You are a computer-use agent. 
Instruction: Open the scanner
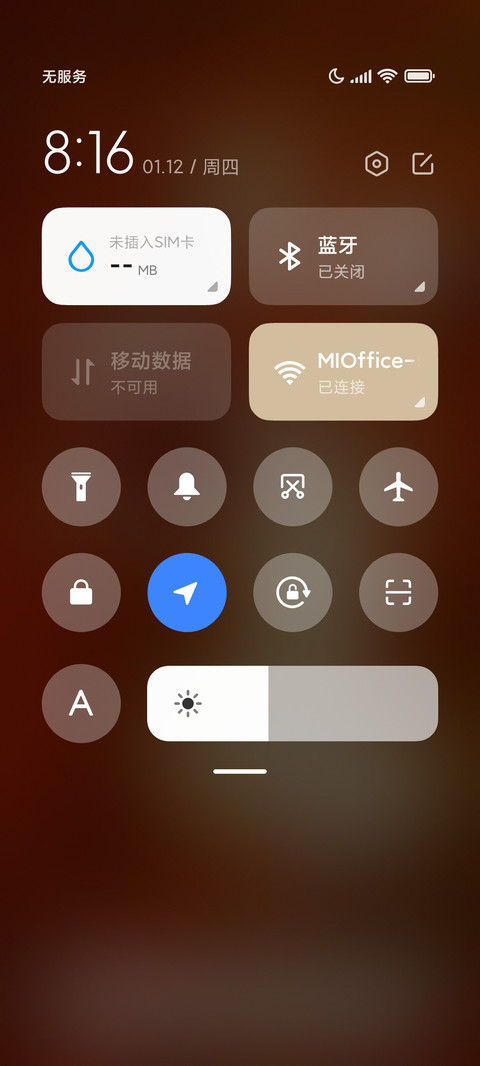click(398, 592)
